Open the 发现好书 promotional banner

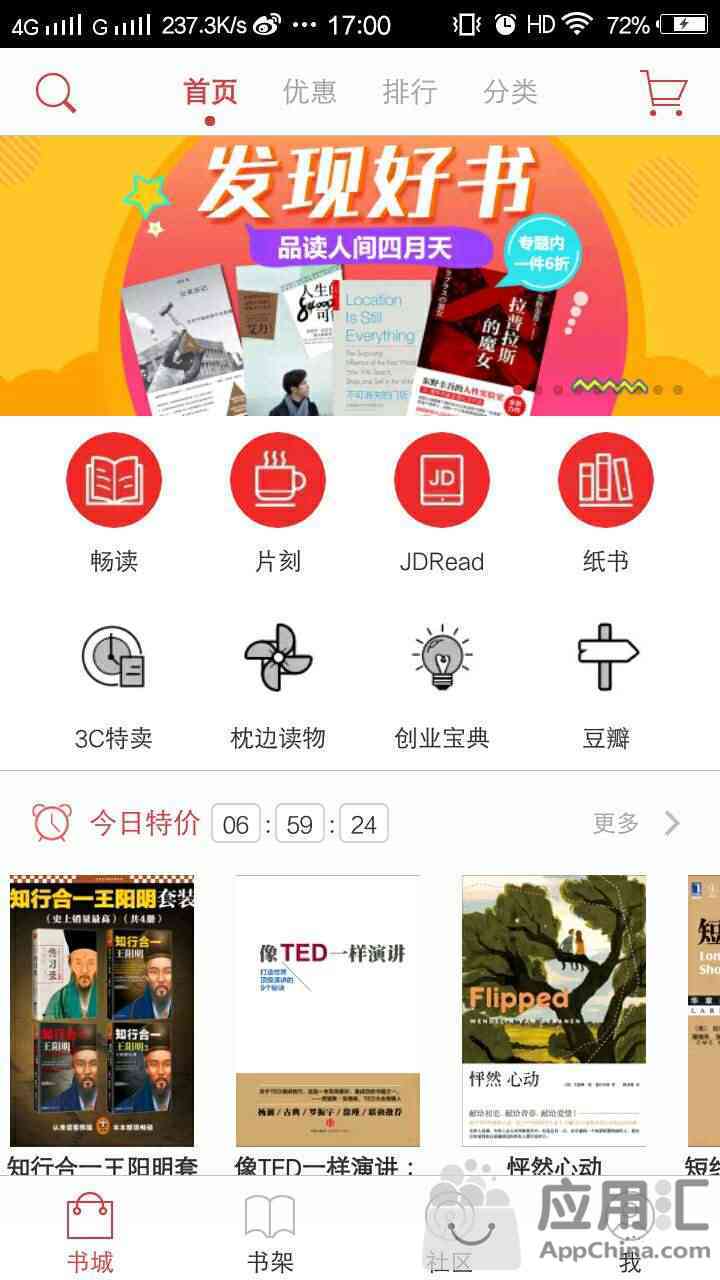click(x=360, y=276)
